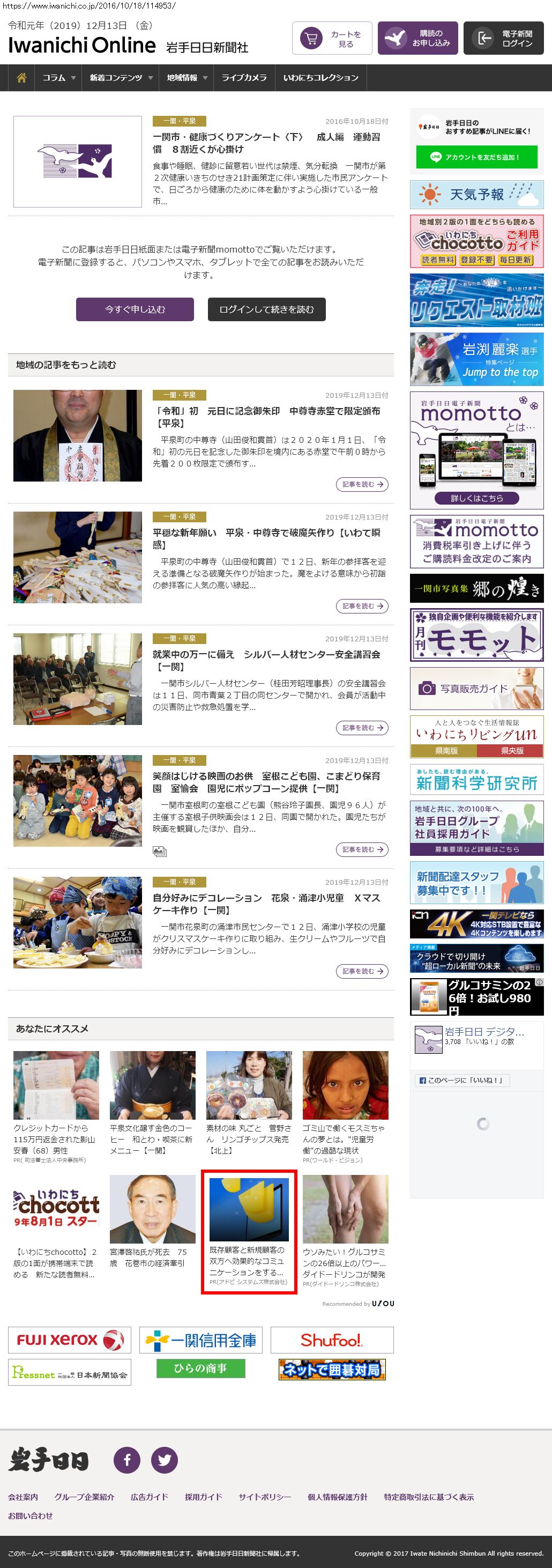Select ログインして続きを読む
The height and width of the screenshot is (1568, 552).
pyautogui.click(x=266, y=309)
